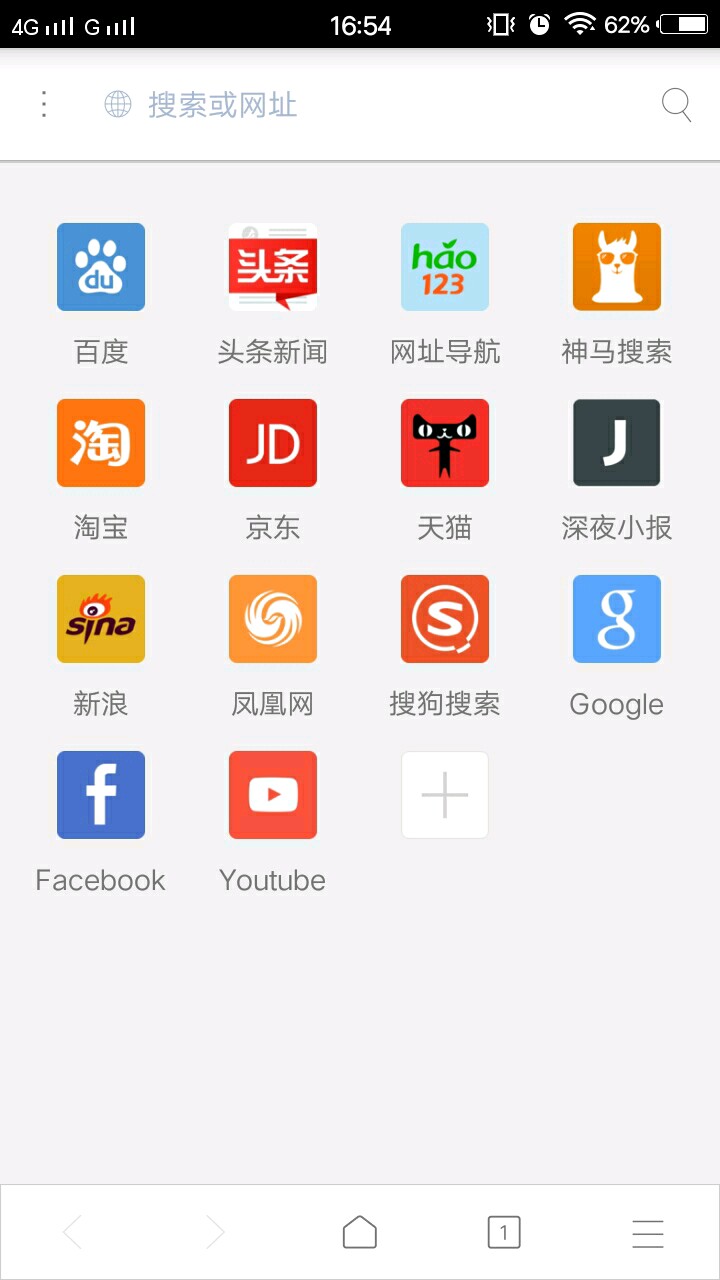Open the Google shortcut

click(x=617, y=619)
